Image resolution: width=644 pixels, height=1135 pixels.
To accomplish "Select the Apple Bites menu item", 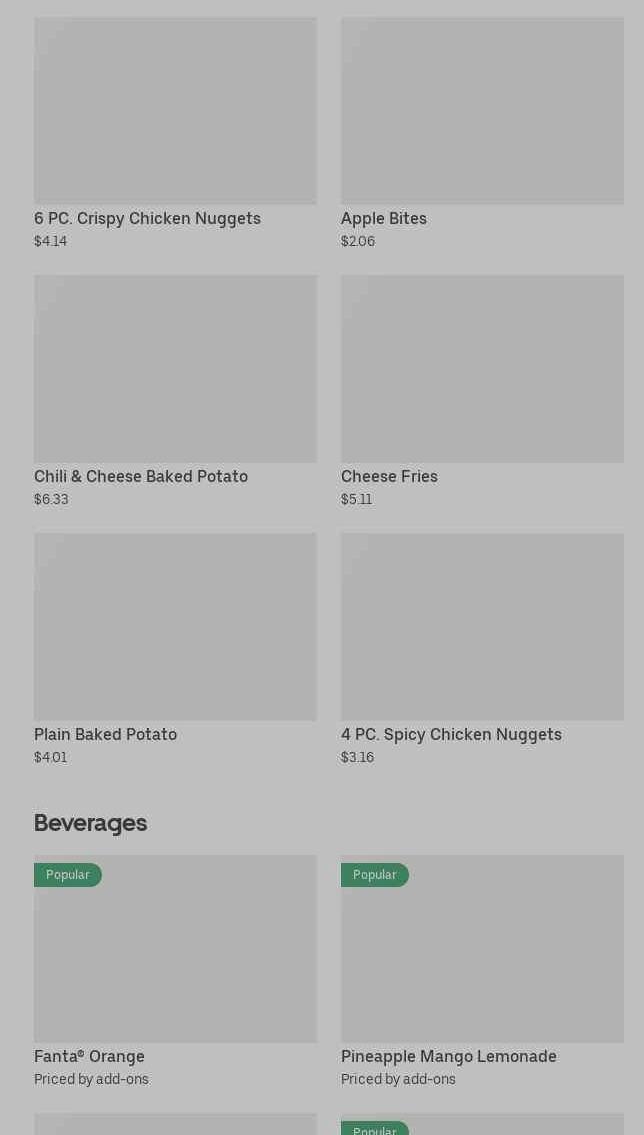I will coord(482,132).
